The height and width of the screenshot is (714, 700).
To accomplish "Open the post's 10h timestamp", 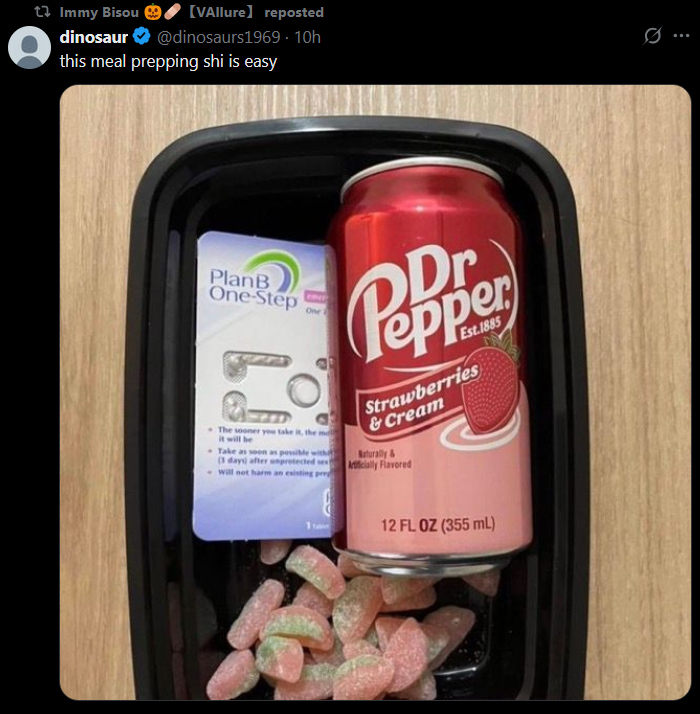I will [x=307, y=38].
